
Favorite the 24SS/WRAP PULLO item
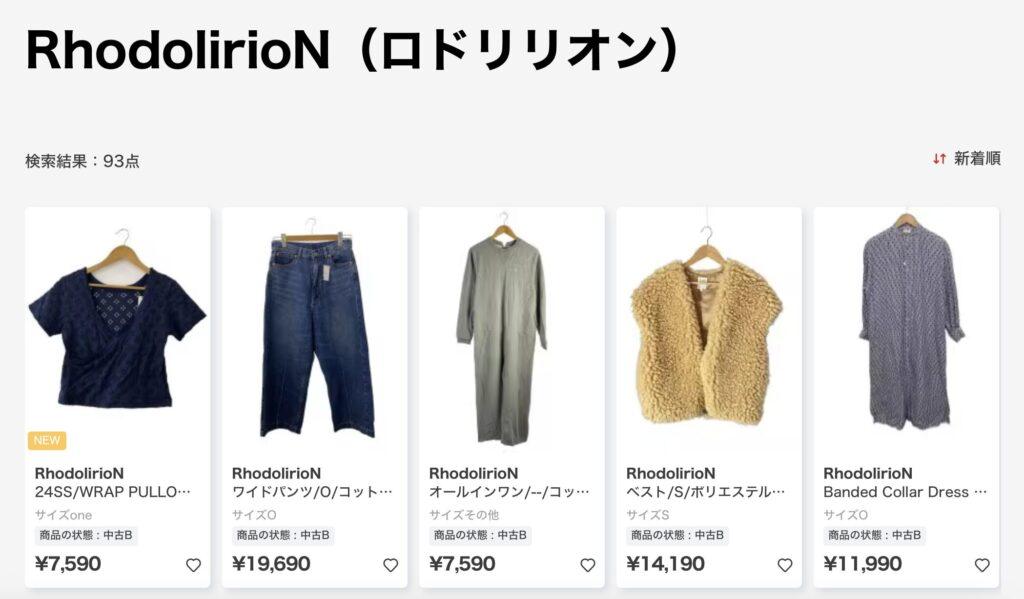point(193,565)
